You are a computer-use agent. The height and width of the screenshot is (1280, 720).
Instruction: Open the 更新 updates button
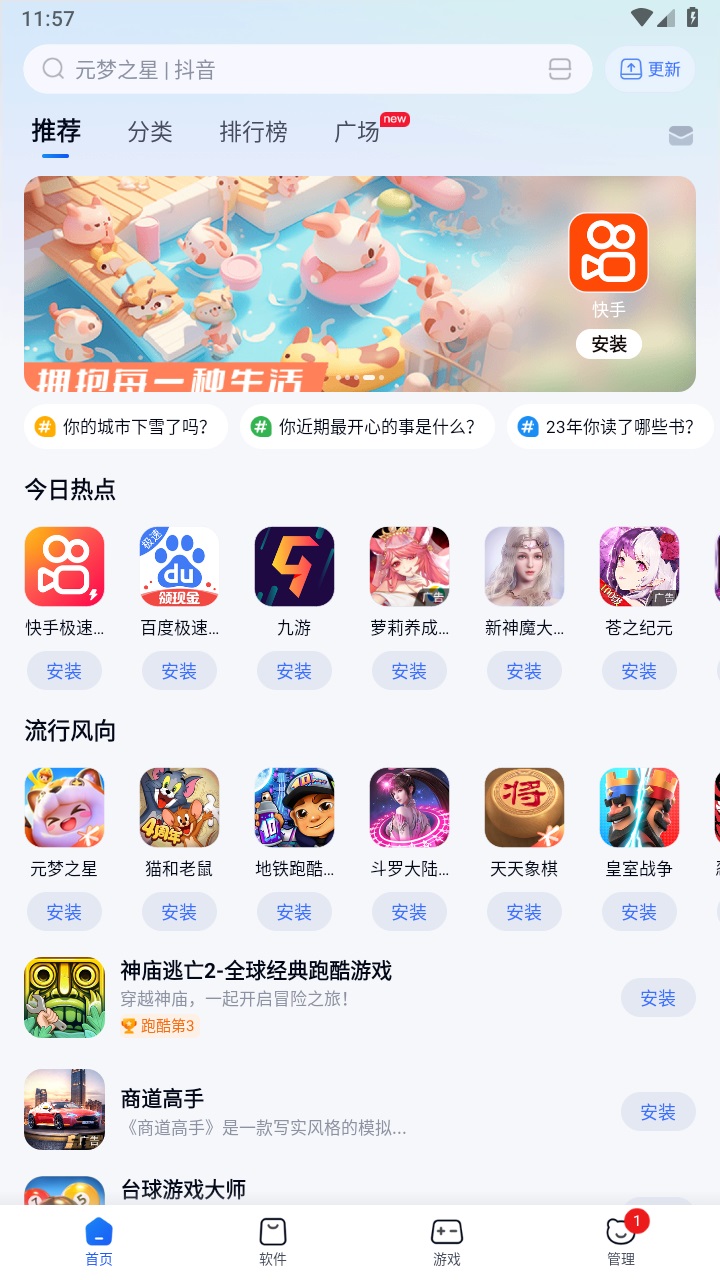(650, 69)
